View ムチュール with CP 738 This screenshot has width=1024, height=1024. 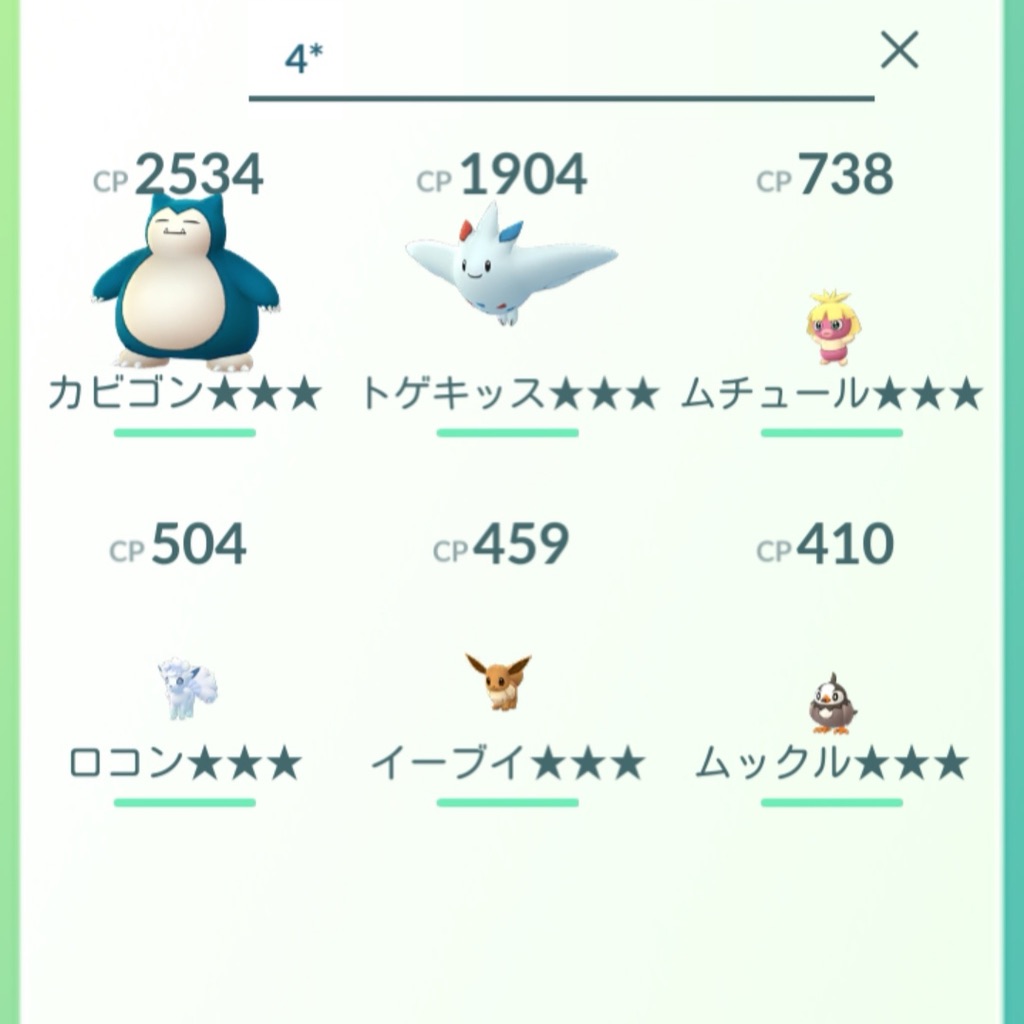pyautogui.click(x=832, y=330)
